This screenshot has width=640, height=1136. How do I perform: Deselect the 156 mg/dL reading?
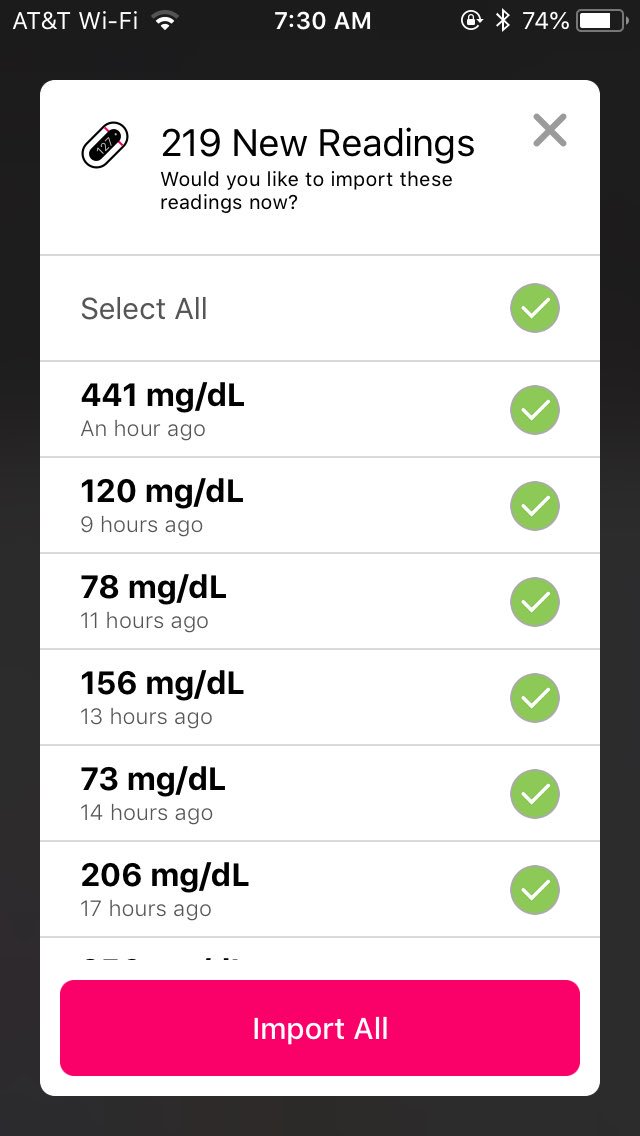pos(535,698)
